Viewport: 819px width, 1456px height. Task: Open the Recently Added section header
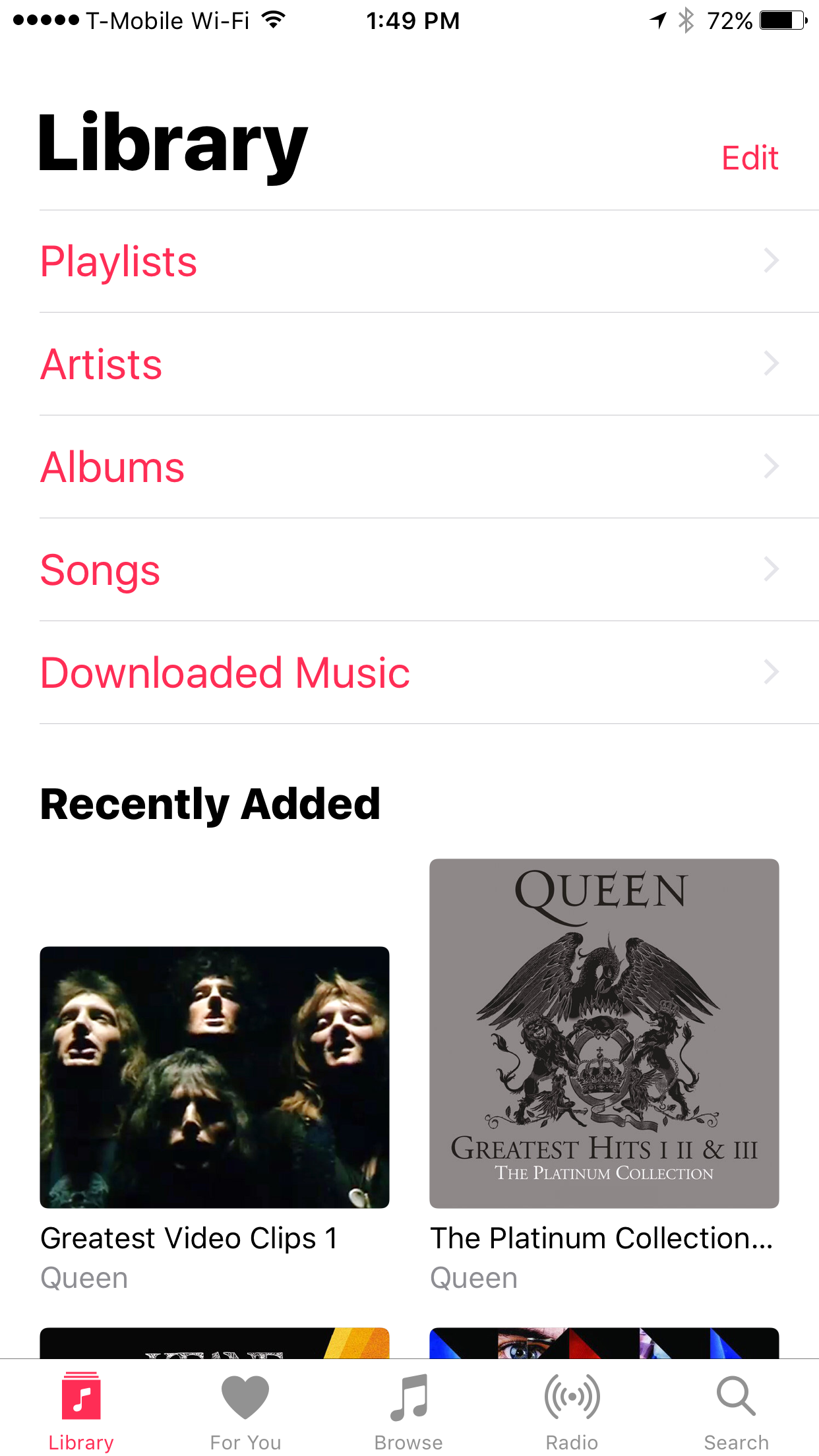coord(210,803)
